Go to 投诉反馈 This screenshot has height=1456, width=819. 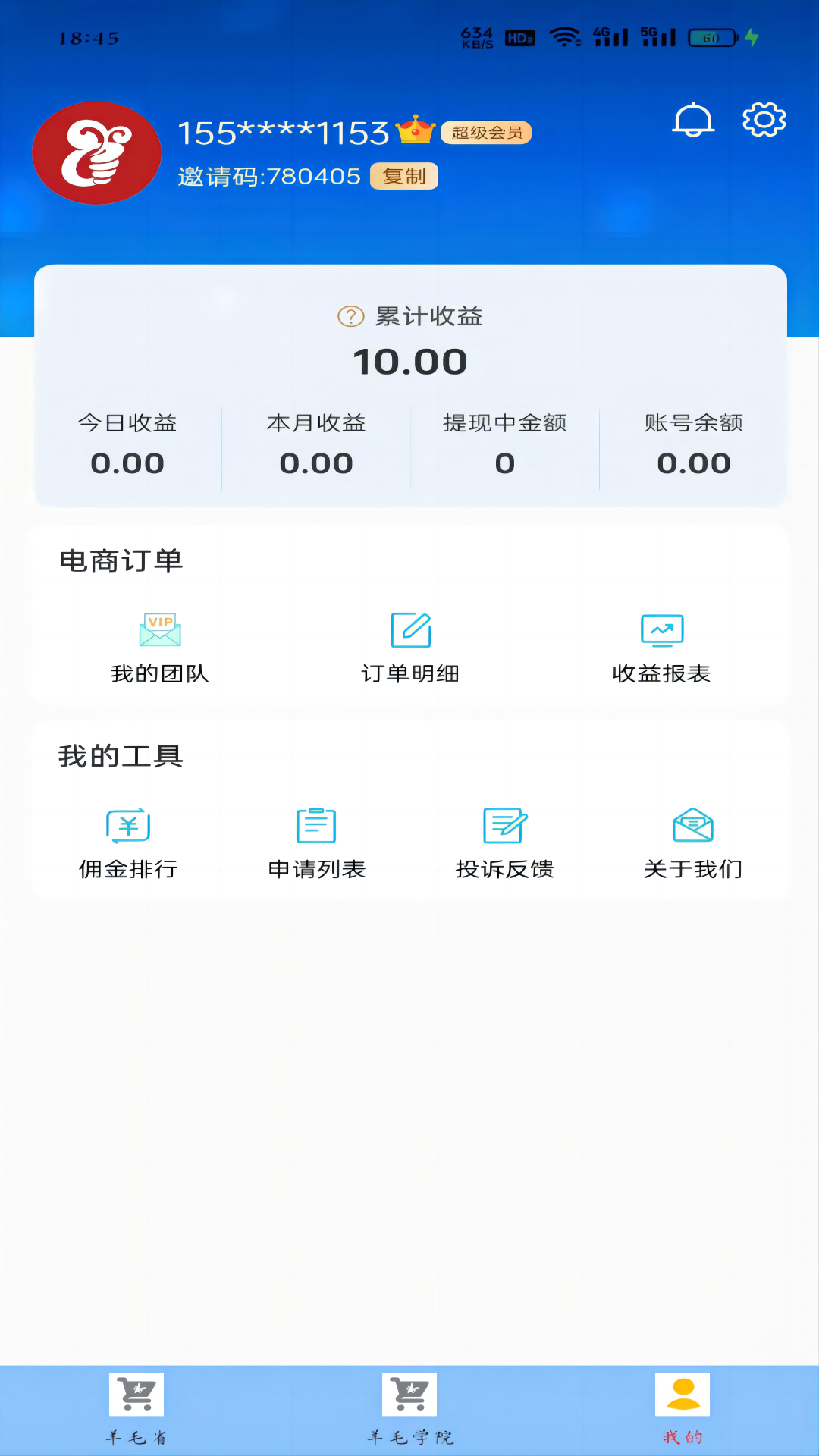505,843
